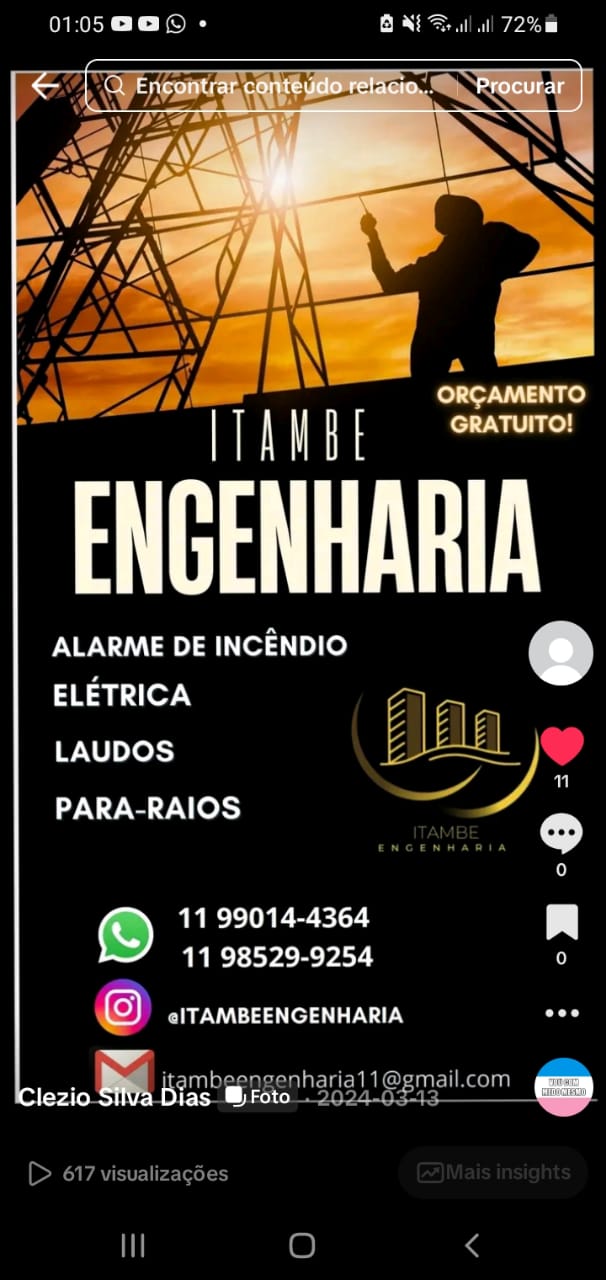The height and width of the screenshot is (1280, 606).
Task: Open the three-dot more options menu
Action: click(x=561, y=1013)
